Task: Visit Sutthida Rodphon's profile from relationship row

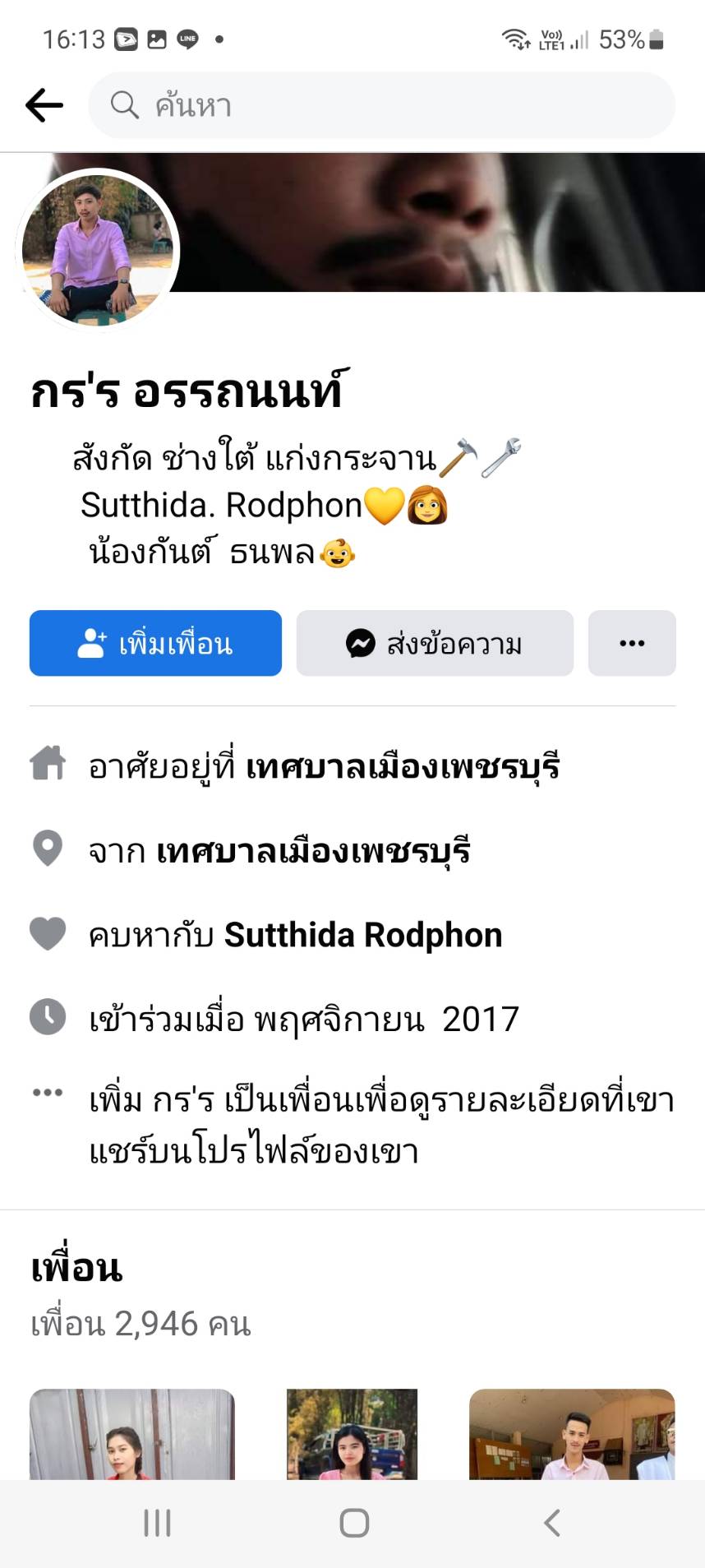Action: [x=362, y=935]
